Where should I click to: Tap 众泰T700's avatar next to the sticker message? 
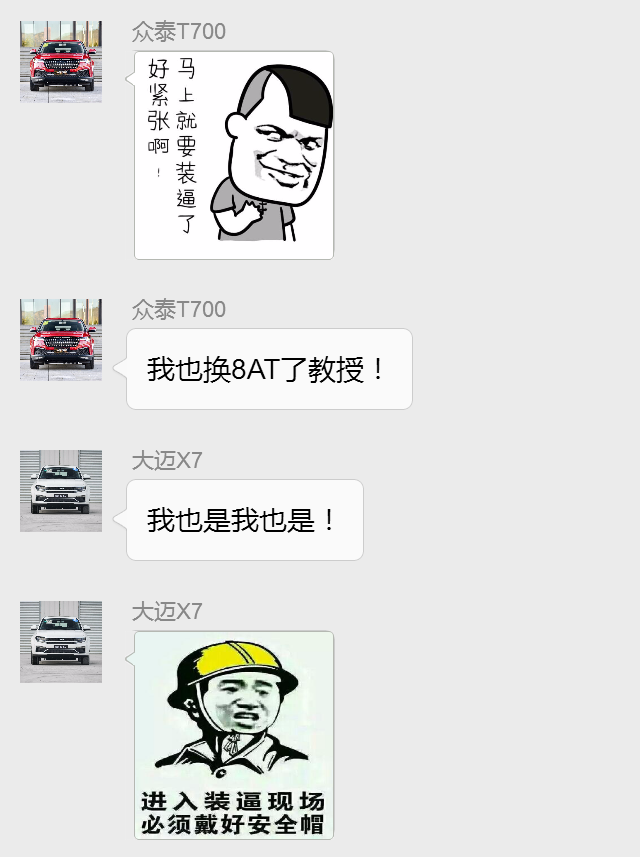coord(61,62)
